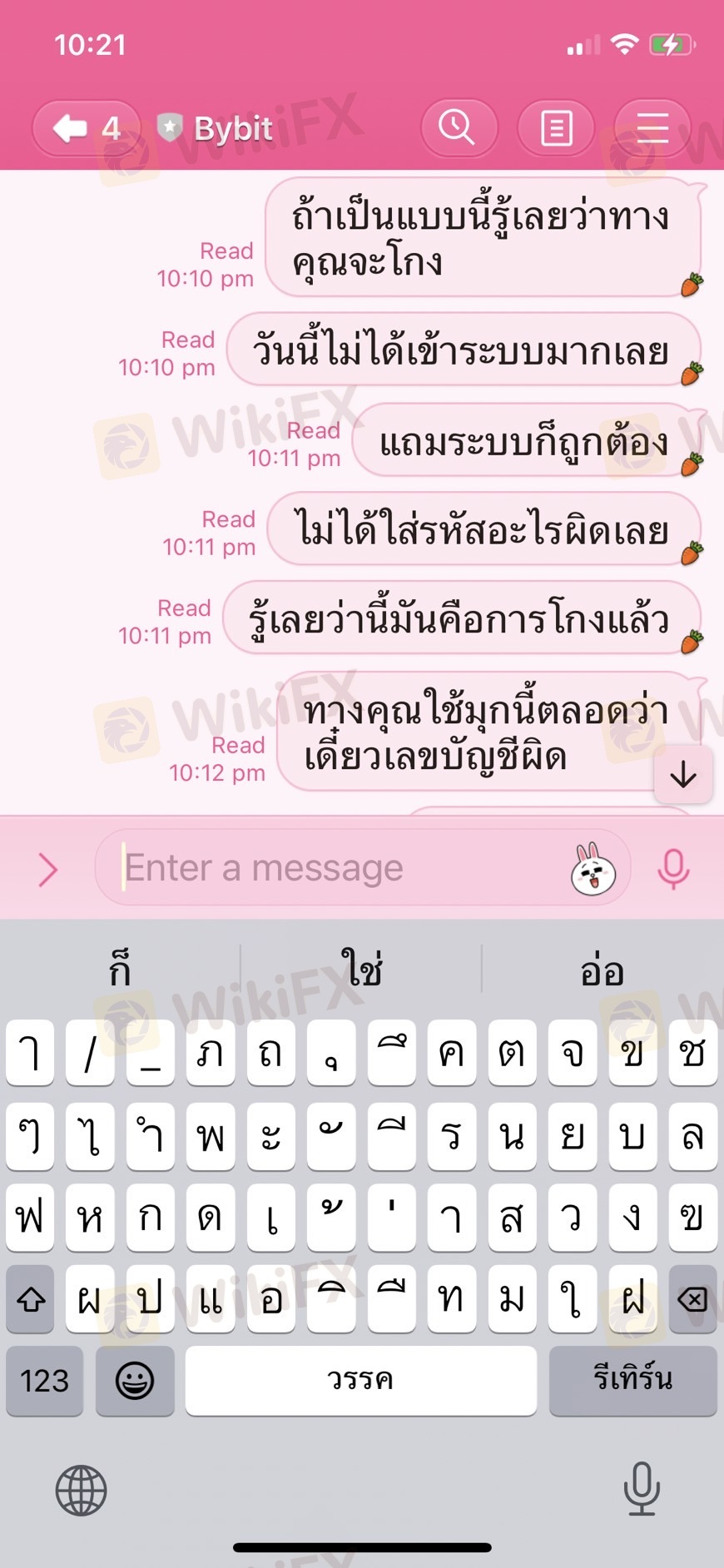Record a voice message in chat

673,868
